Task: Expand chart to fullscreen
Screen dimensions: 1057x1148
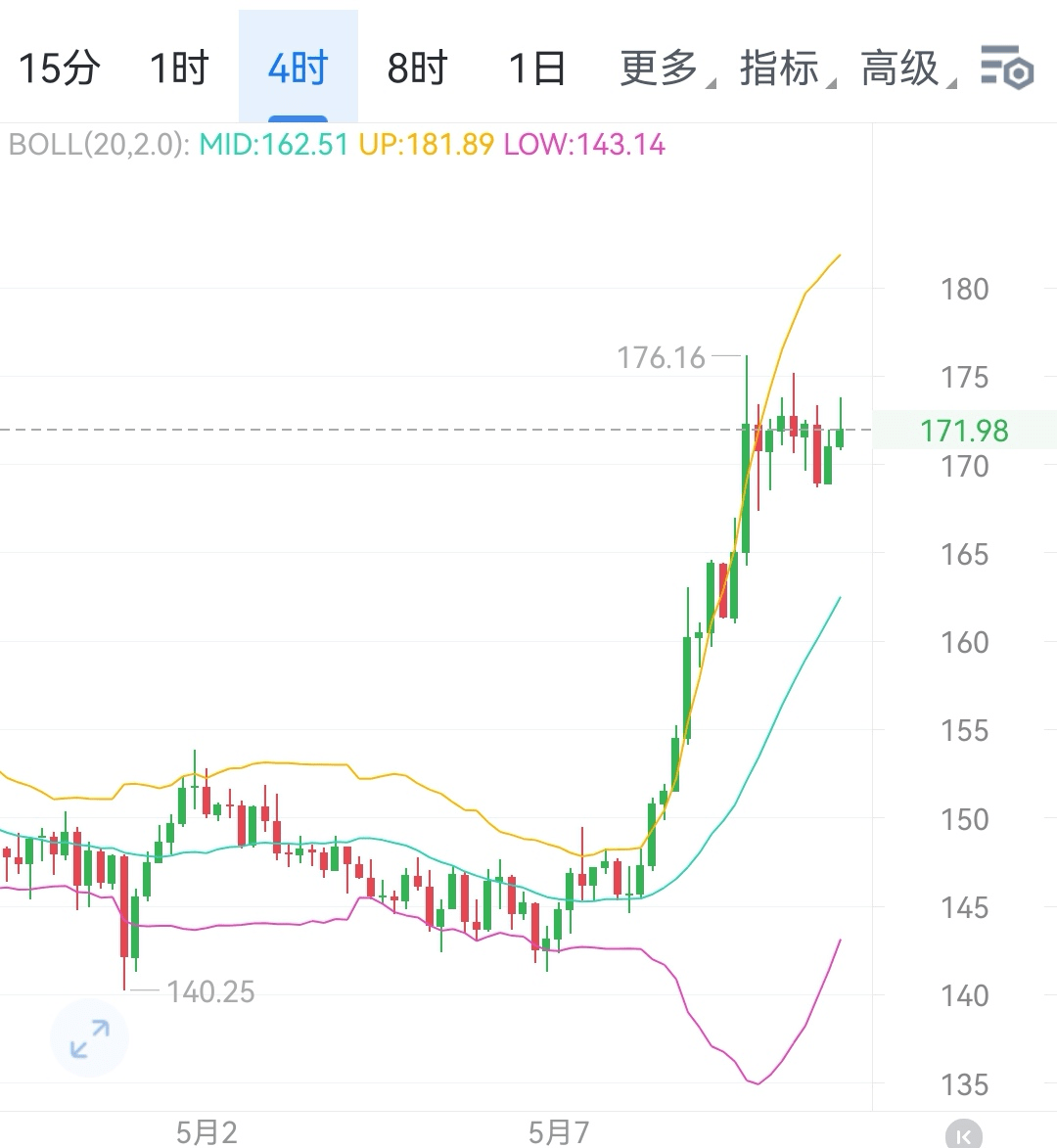Action: point(90,1038)
